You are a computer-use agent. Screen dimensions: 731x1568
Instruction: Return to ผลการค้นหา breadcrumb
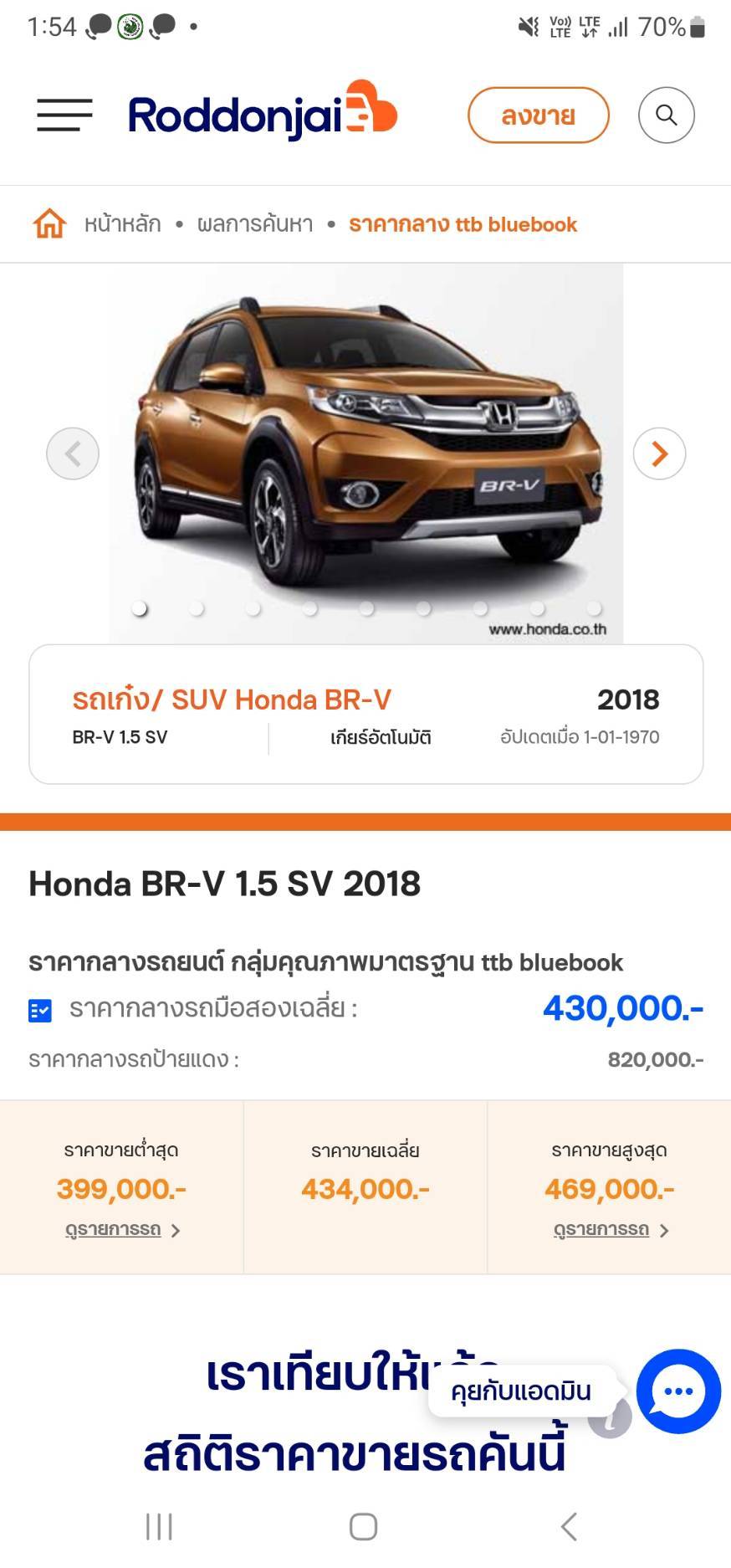255,224
